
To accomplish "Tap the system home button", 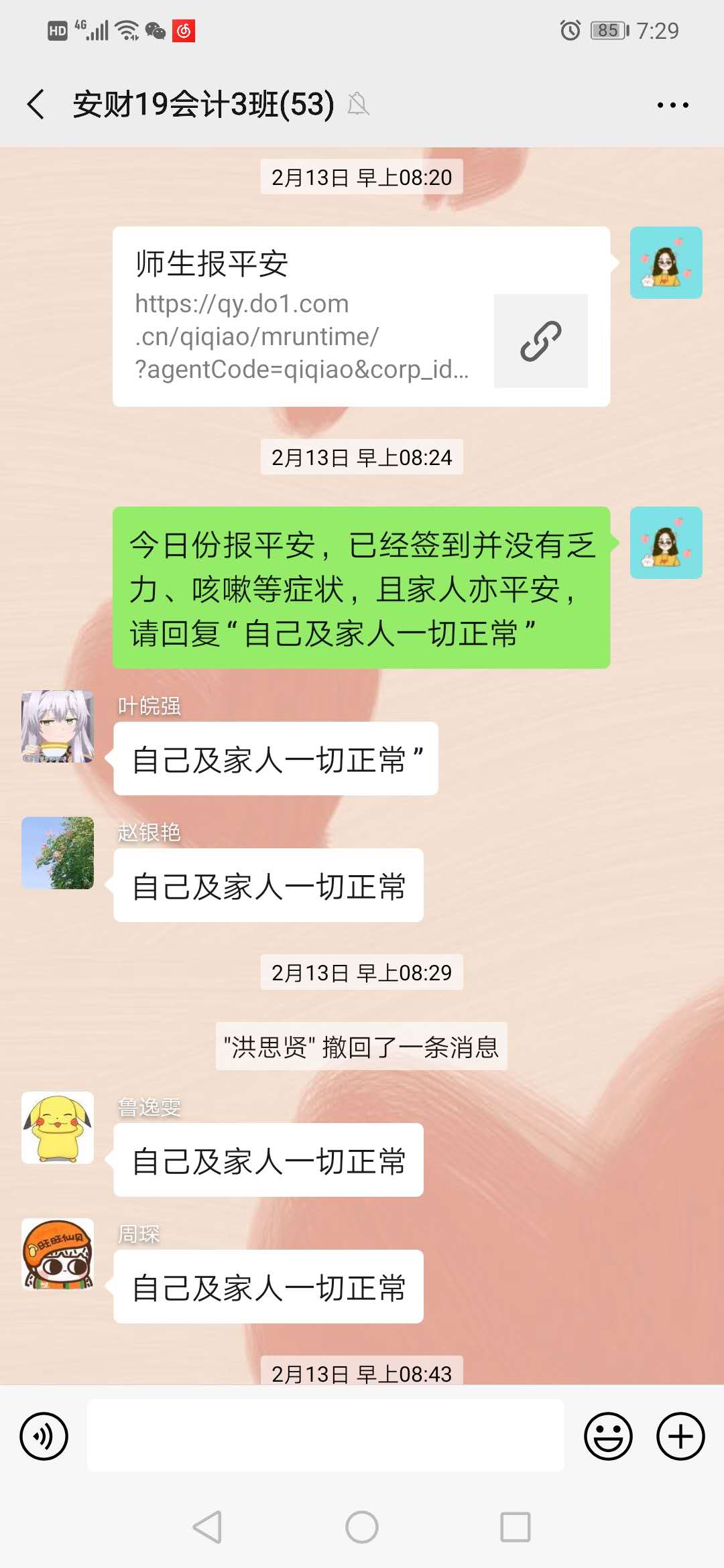I will 362,1527.
